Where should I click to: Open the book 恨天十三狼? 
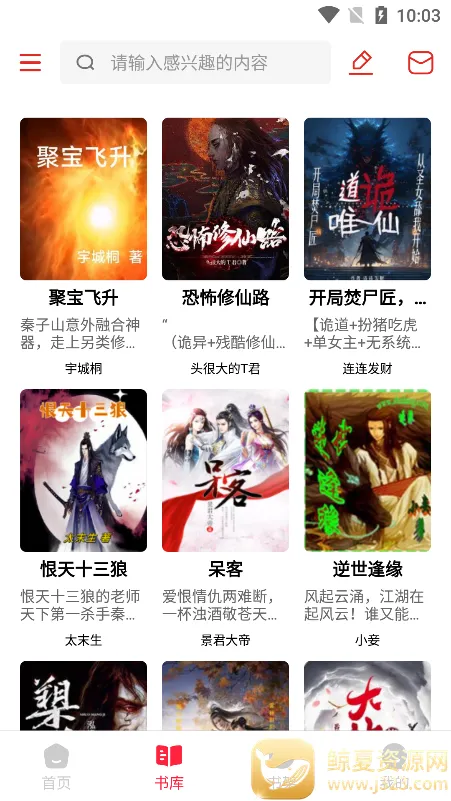pos(83,470)
